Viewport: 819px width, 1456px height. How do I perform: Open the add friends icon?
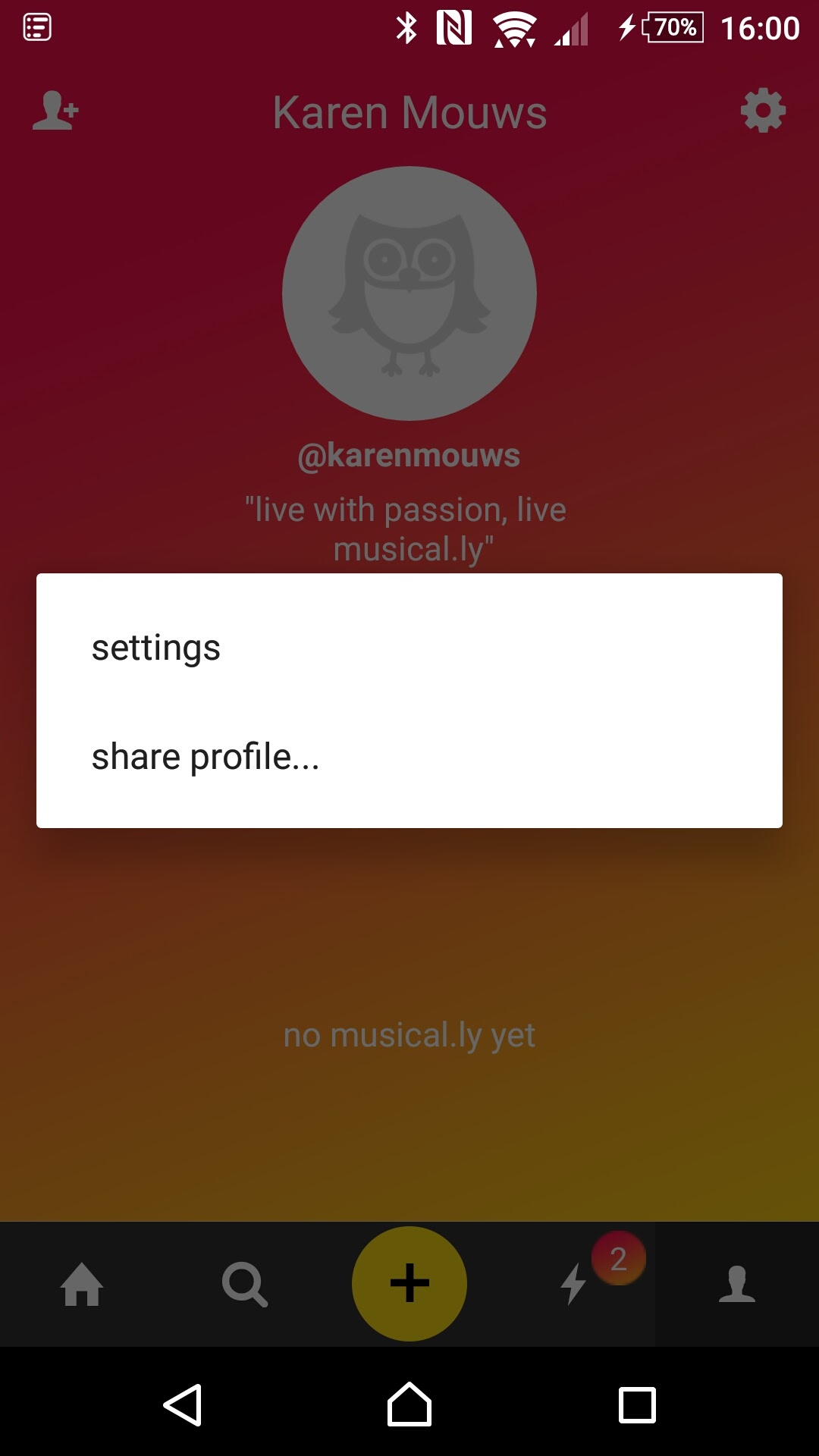[55, 111]
